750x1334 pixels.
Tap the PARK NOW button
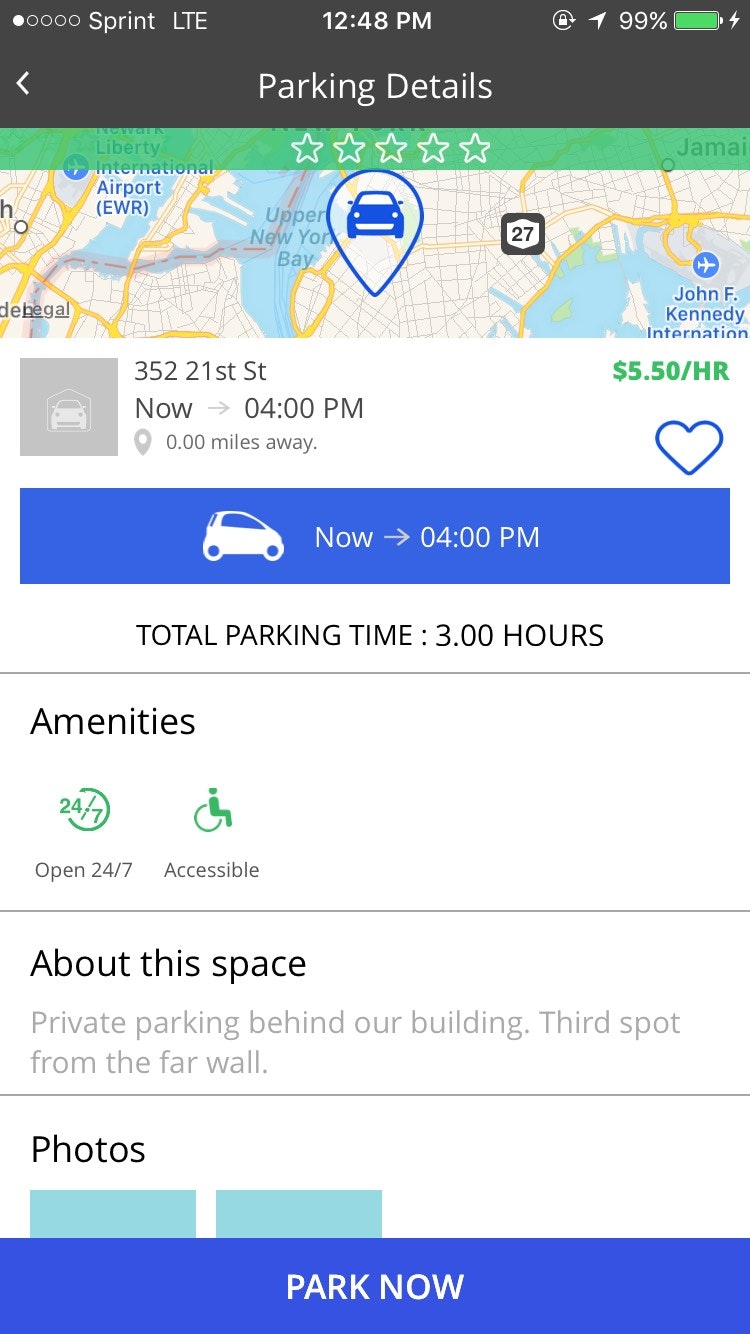click(375, 1286)
